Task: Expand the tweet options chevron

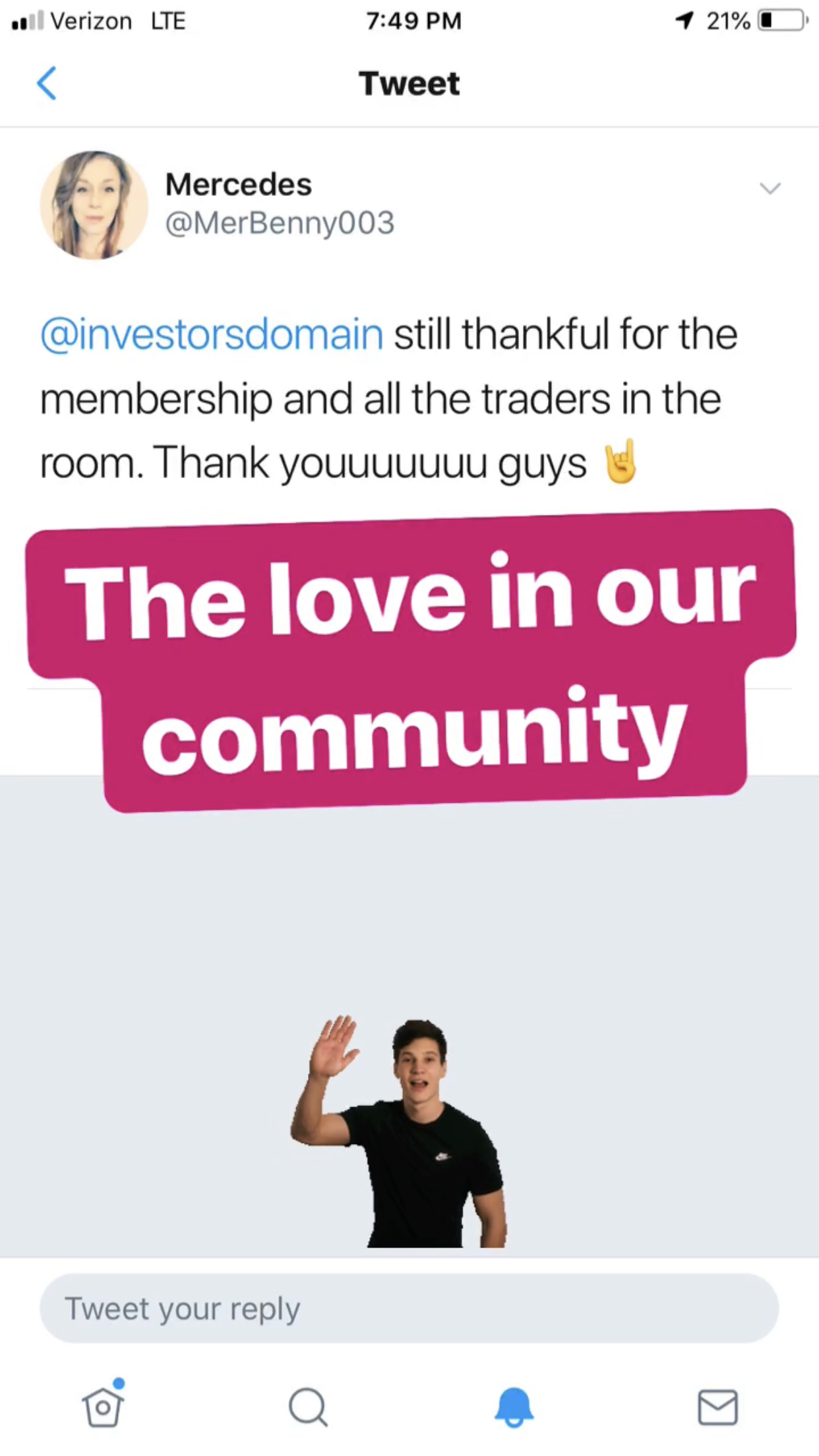Action: point(770,189)
